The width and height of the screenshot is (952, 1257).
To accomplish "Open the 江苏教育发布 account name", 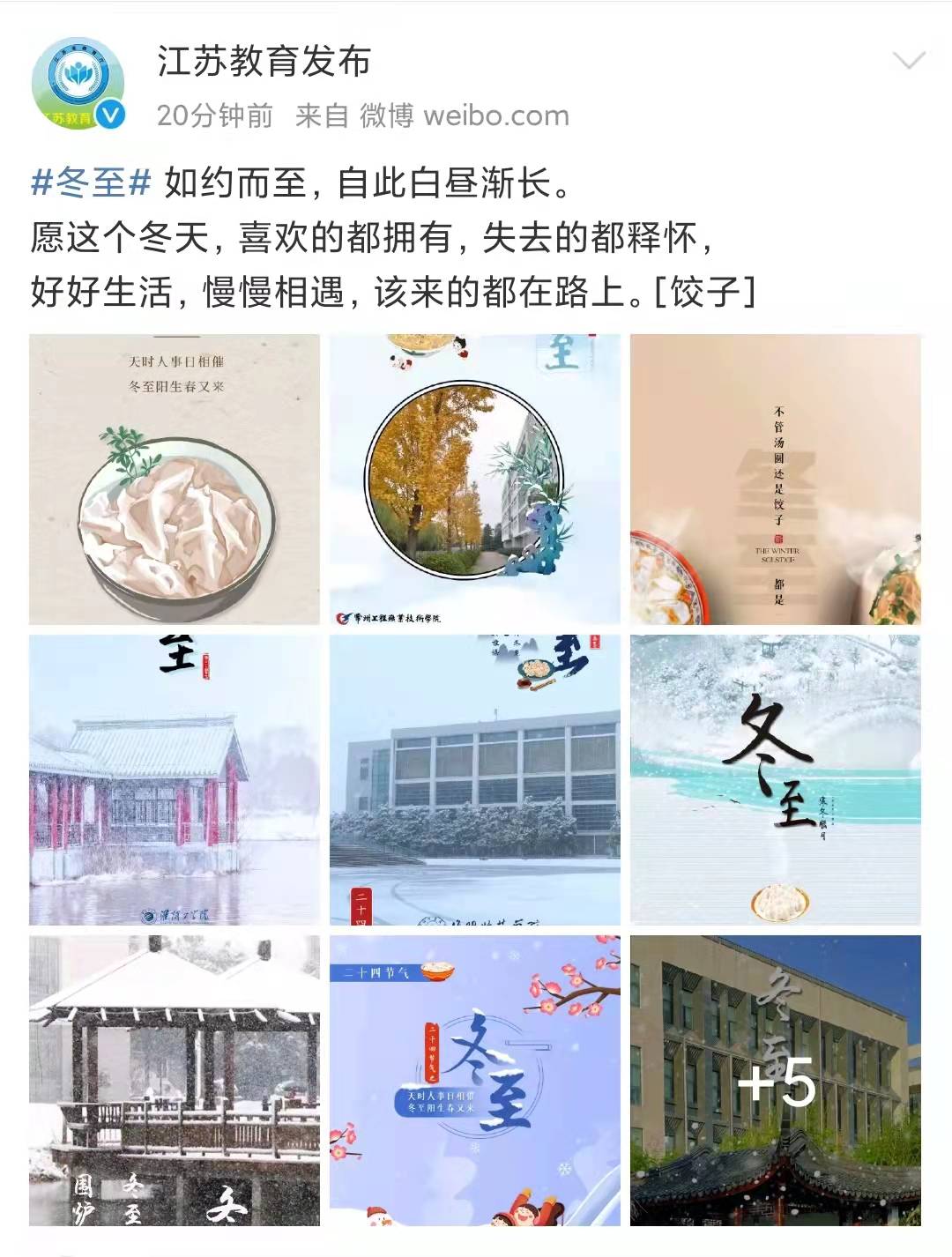I will [264, 62].
